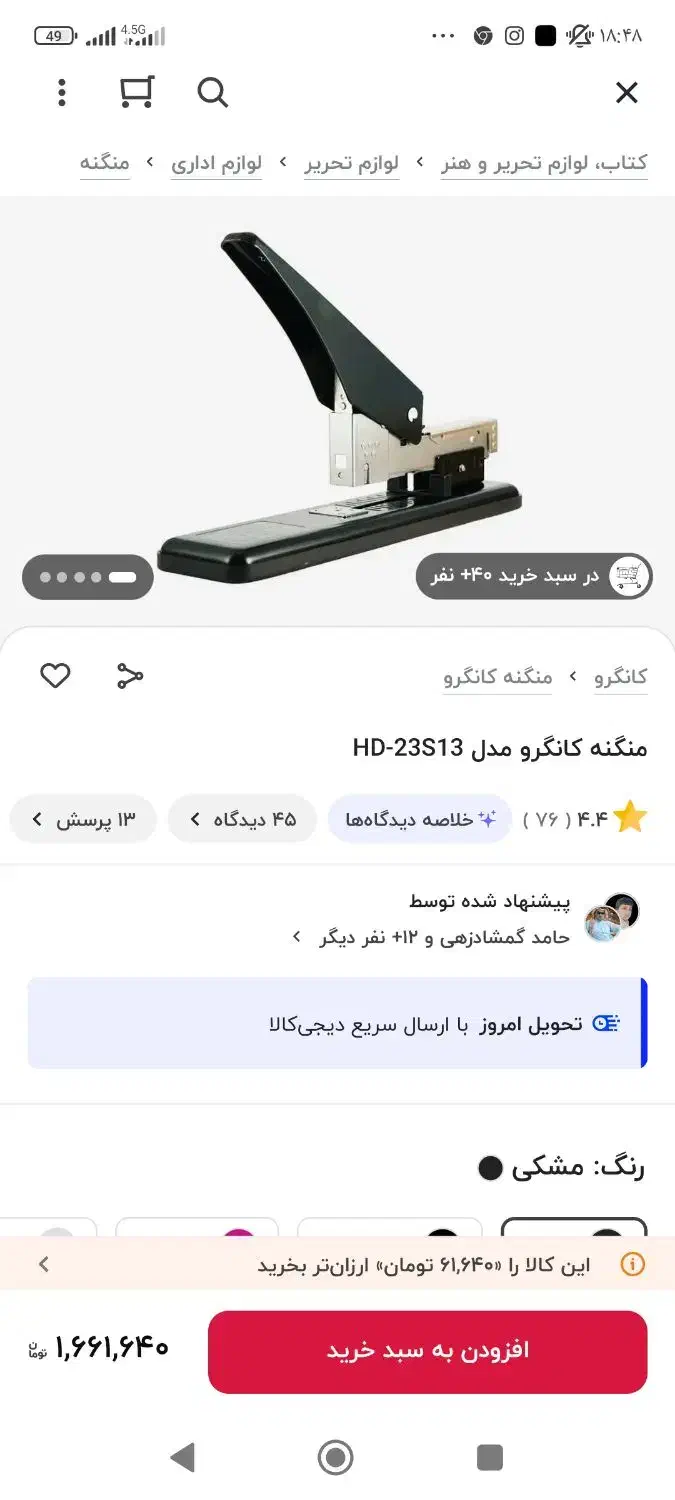View the ۱۳ پرسش questions
The width and height of the screenshot is (675, 1500).
[83, 820]
